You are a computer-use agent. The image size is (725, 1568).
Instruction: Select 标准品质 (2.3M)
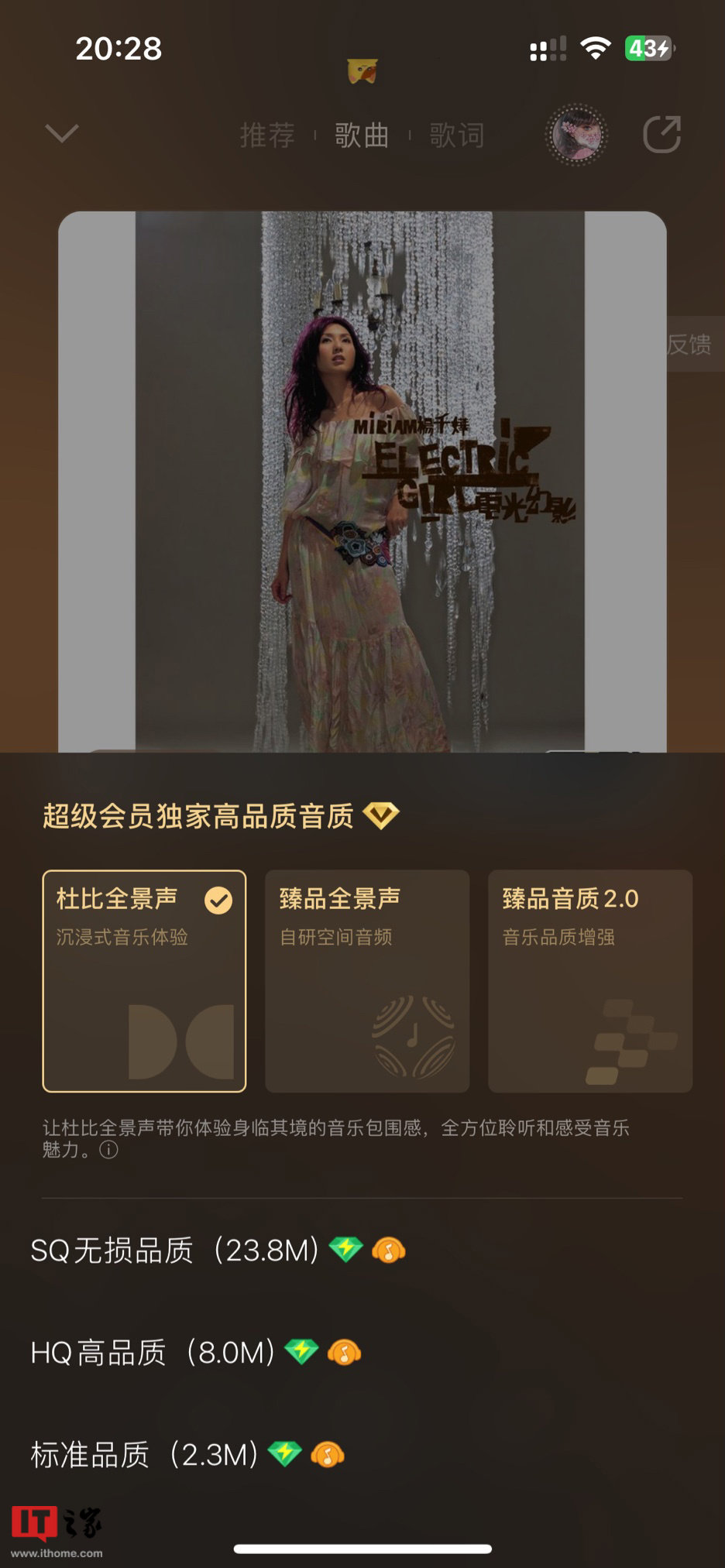point(144,1455)
